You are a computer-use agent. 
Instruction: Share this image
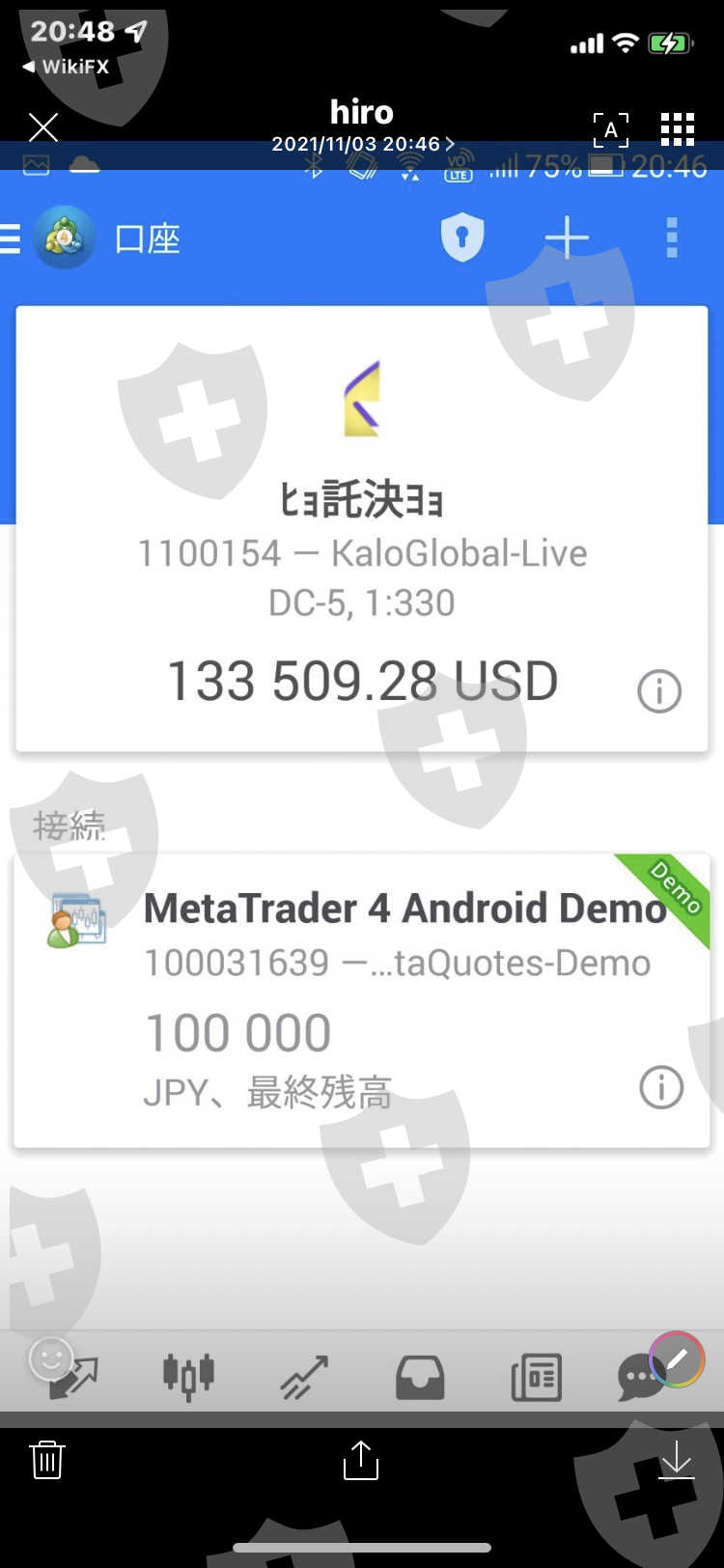(361, 1459)
